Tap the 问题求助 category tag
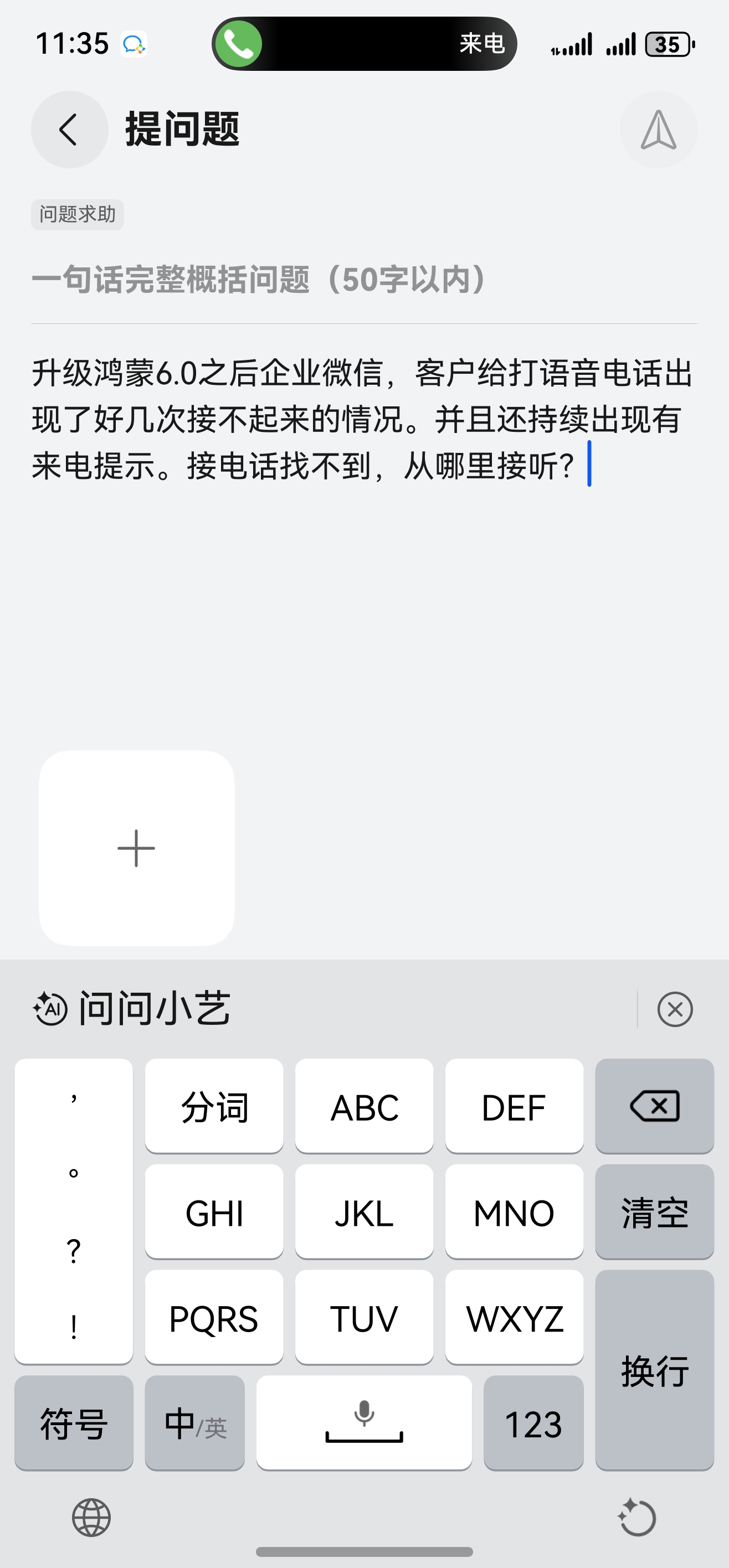This screenshot has width=729, height=1568. click(x=78, y=215)
